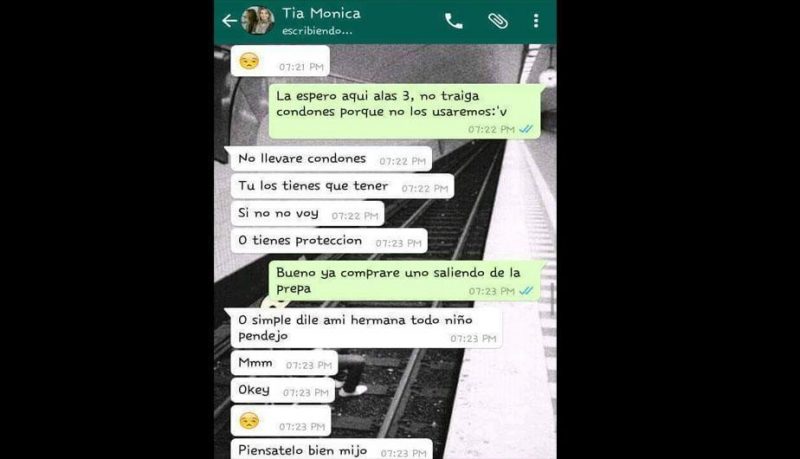Go back to the chat list
The height and width of the screenshot is (459, 800).
(x=229, y=20)
